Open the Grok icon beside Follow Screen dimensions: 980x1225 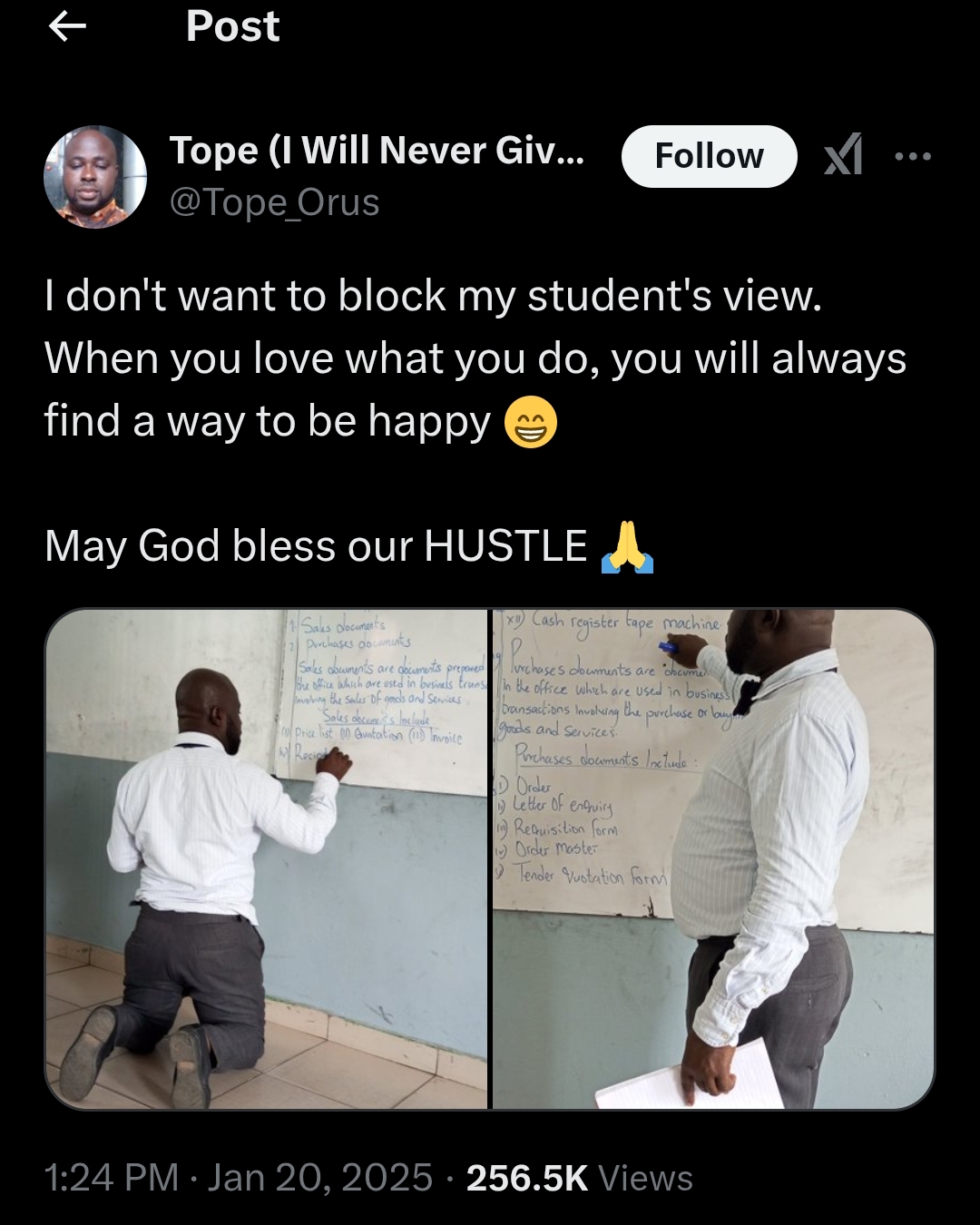point(843,156)
